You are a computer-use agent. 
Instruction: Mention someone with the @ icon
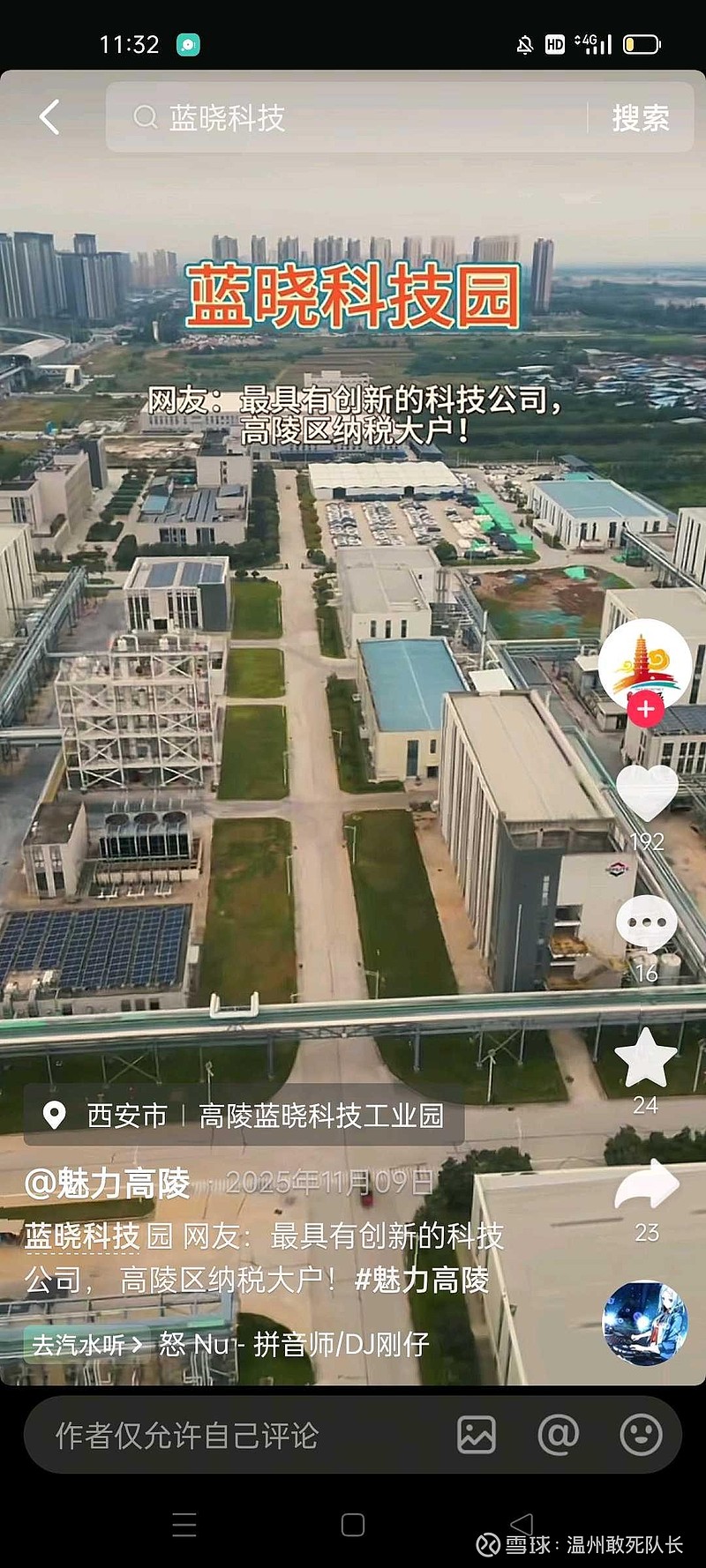559,1436
